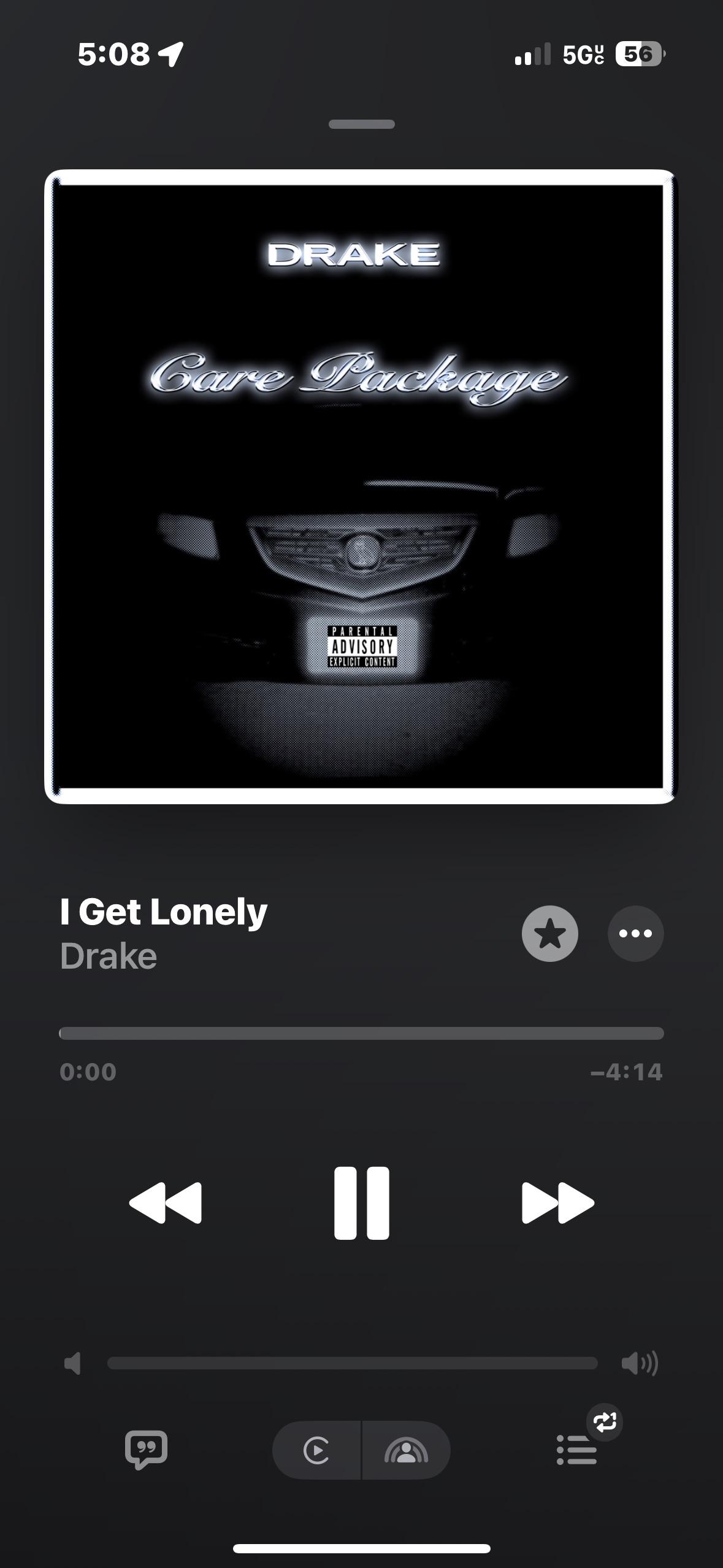Open the Lyrics view
The width and height of the screenshot is (723, 1568).
(146, 1450)
